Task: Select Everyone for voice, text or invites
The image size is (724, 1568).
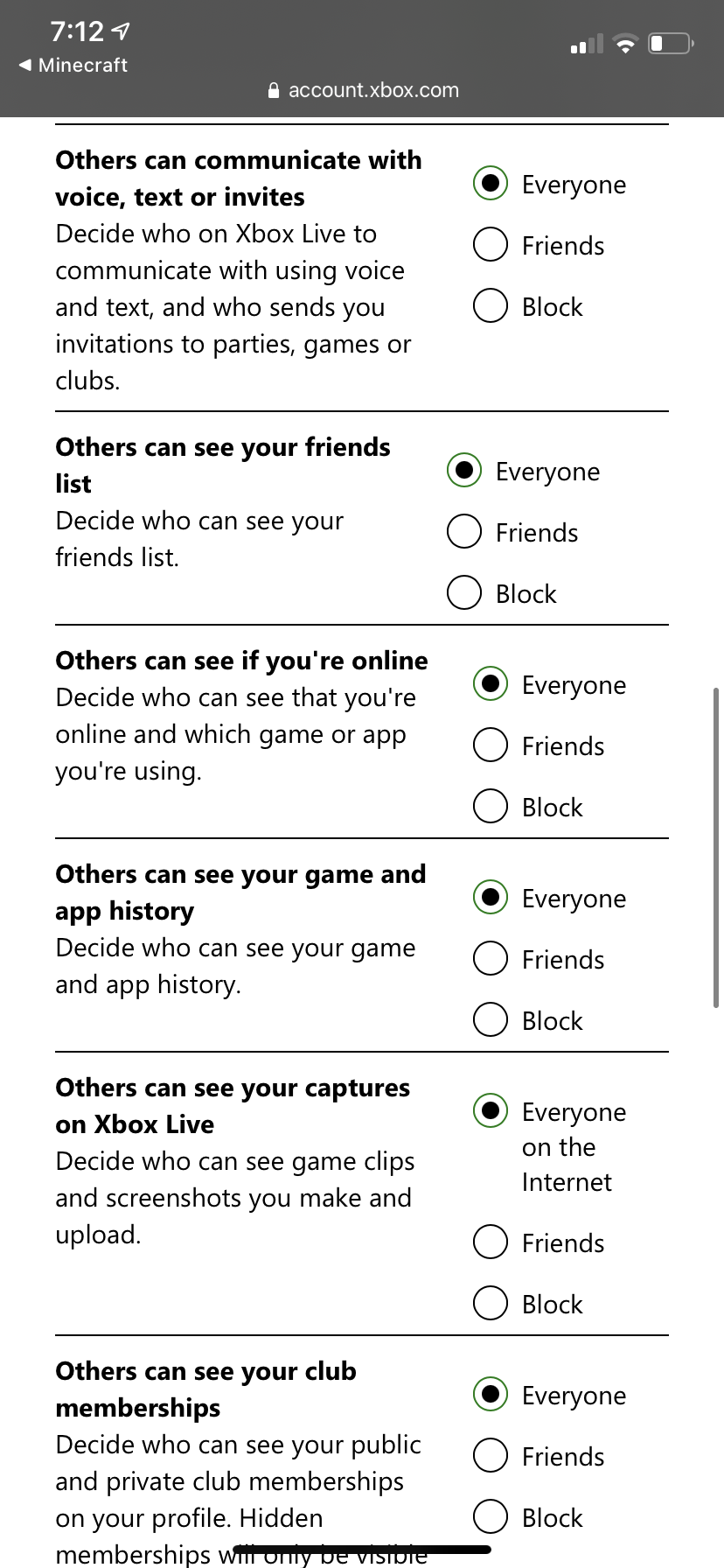Action: 491,184
